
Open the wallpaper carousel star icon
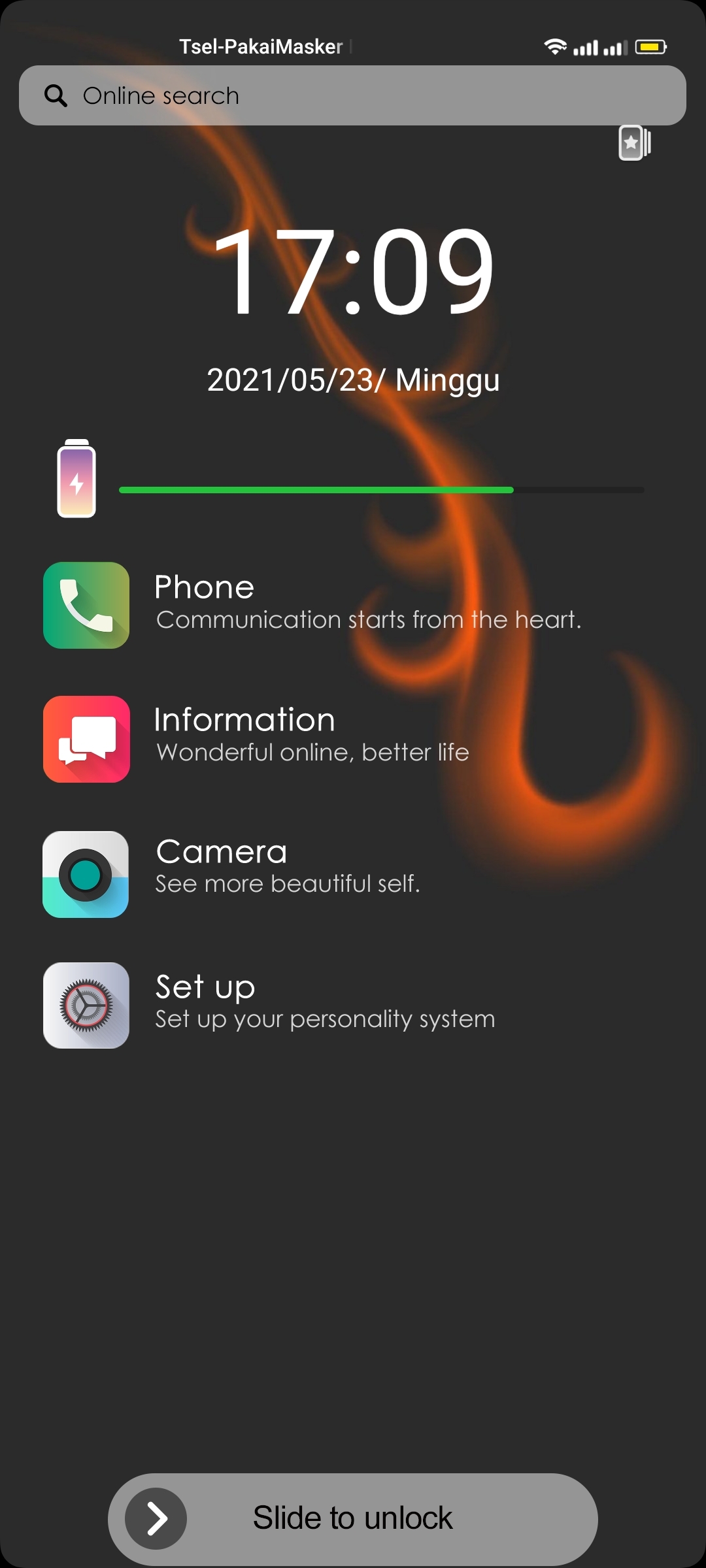pos(635,142)
